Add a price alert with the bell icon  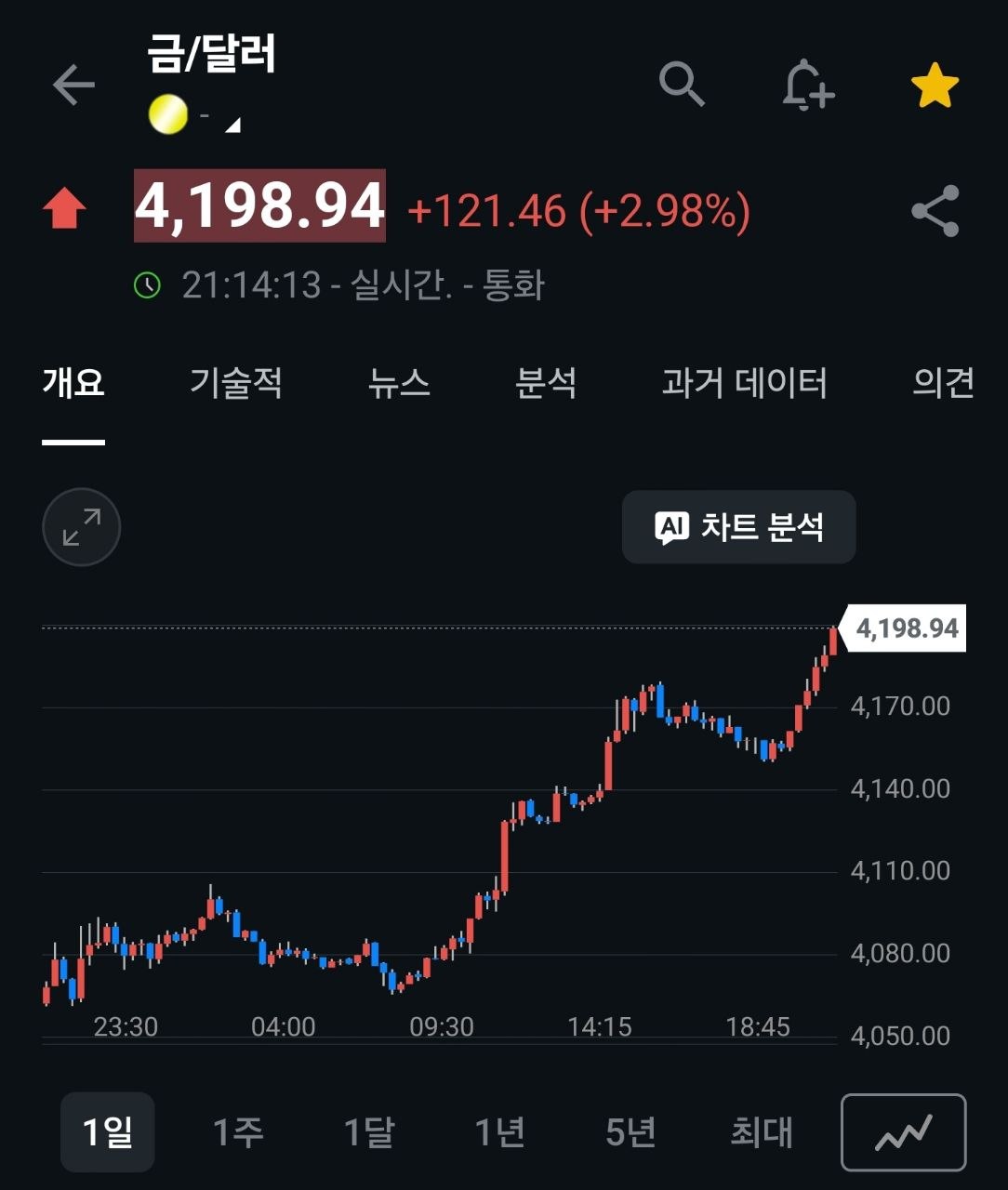807,86
